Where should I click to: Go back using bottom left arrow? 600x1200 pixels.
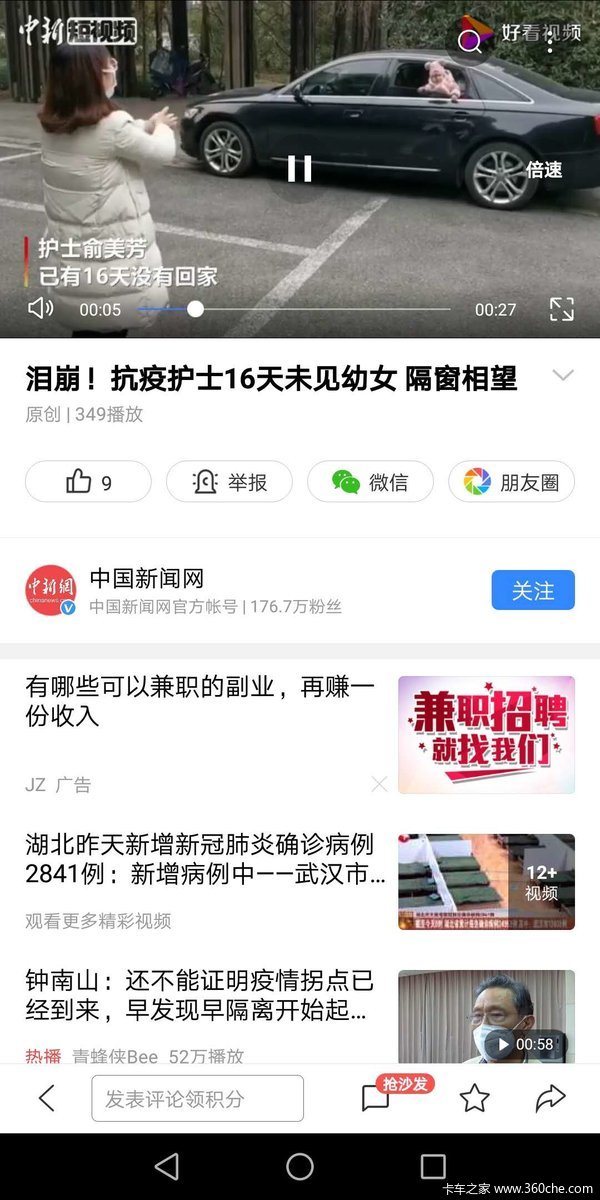[46, 1098]
